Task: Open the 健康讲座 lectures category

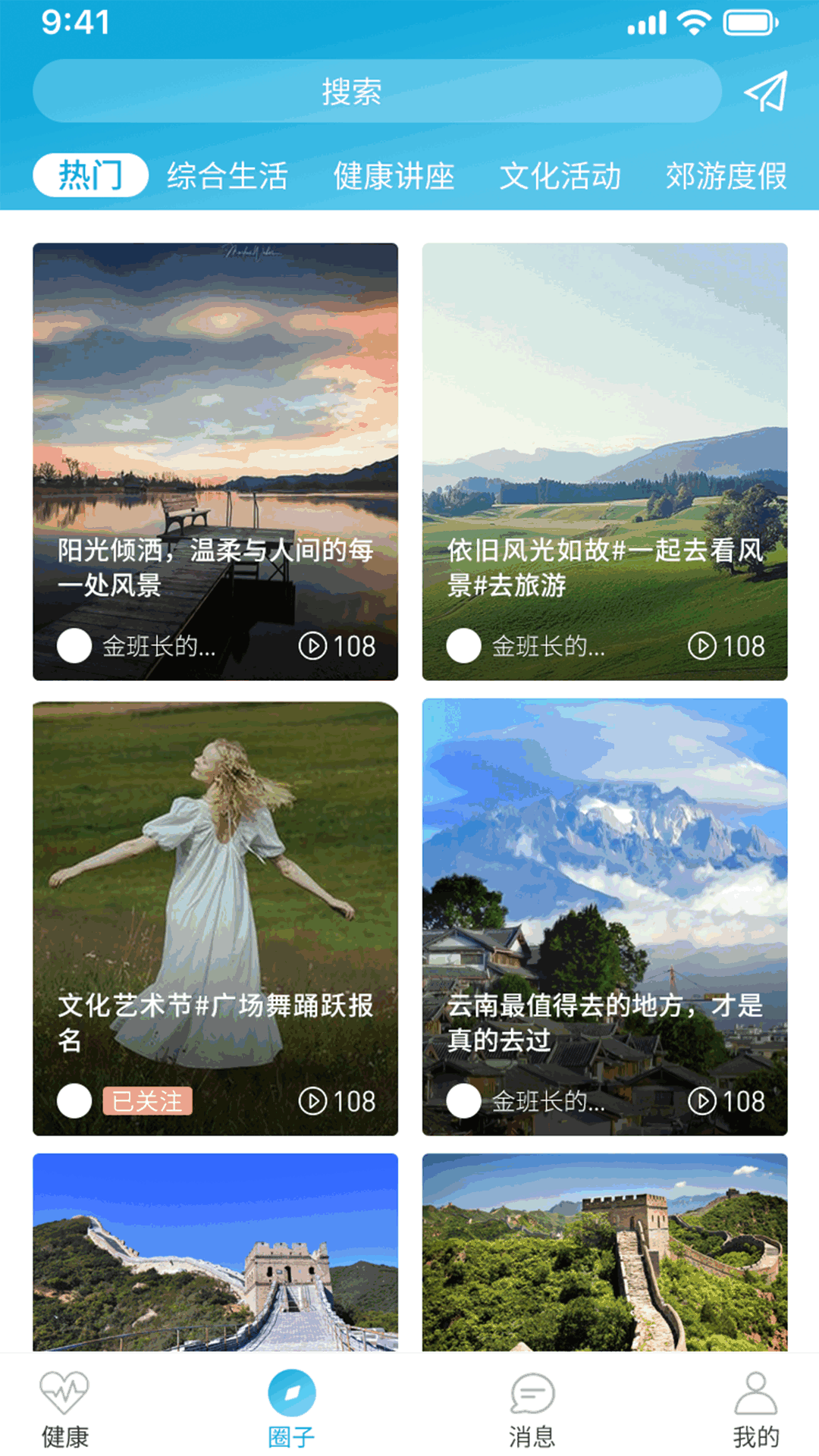Action: pos(394,177)
